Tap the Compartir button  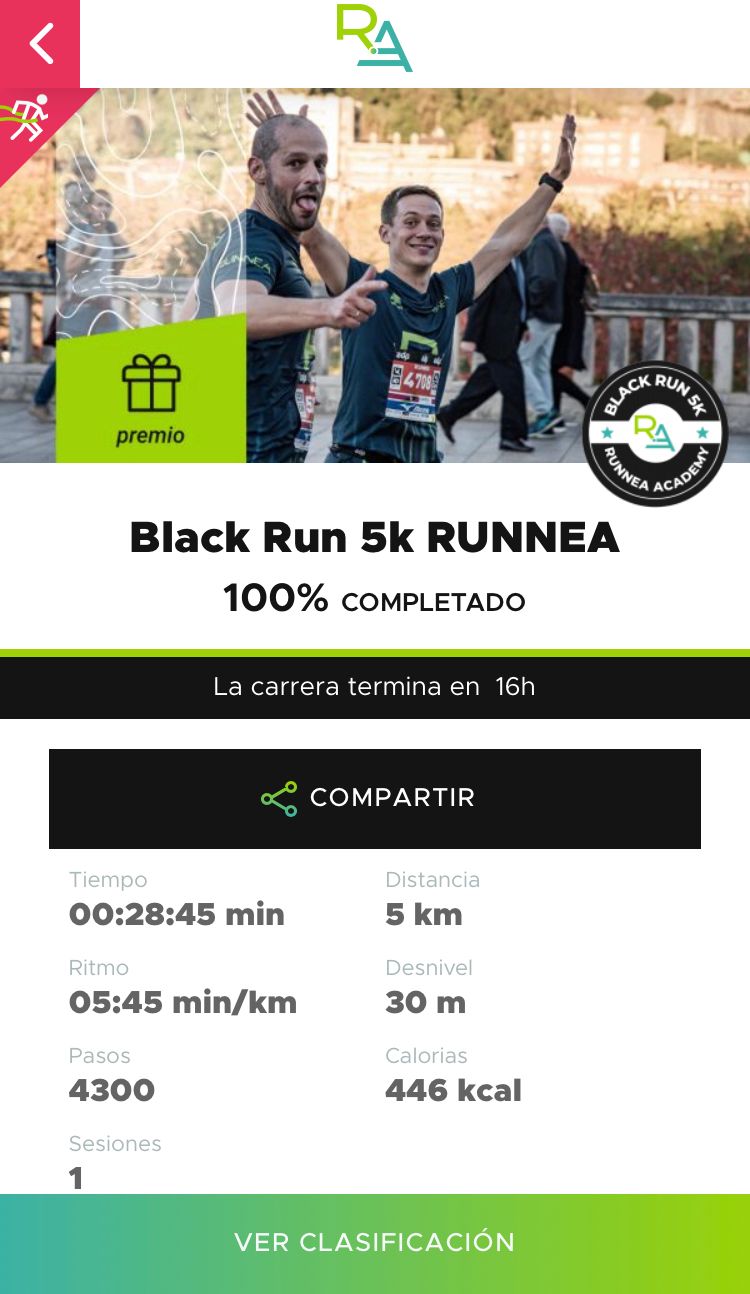click(375, 798)
